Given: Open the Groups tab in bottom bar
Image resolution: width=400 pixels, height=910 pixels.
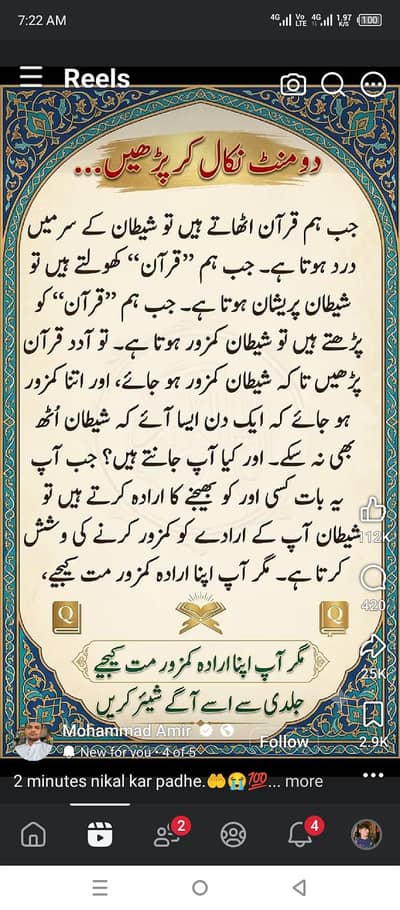Looking at the screenshot, I should (x=233, y=835).
